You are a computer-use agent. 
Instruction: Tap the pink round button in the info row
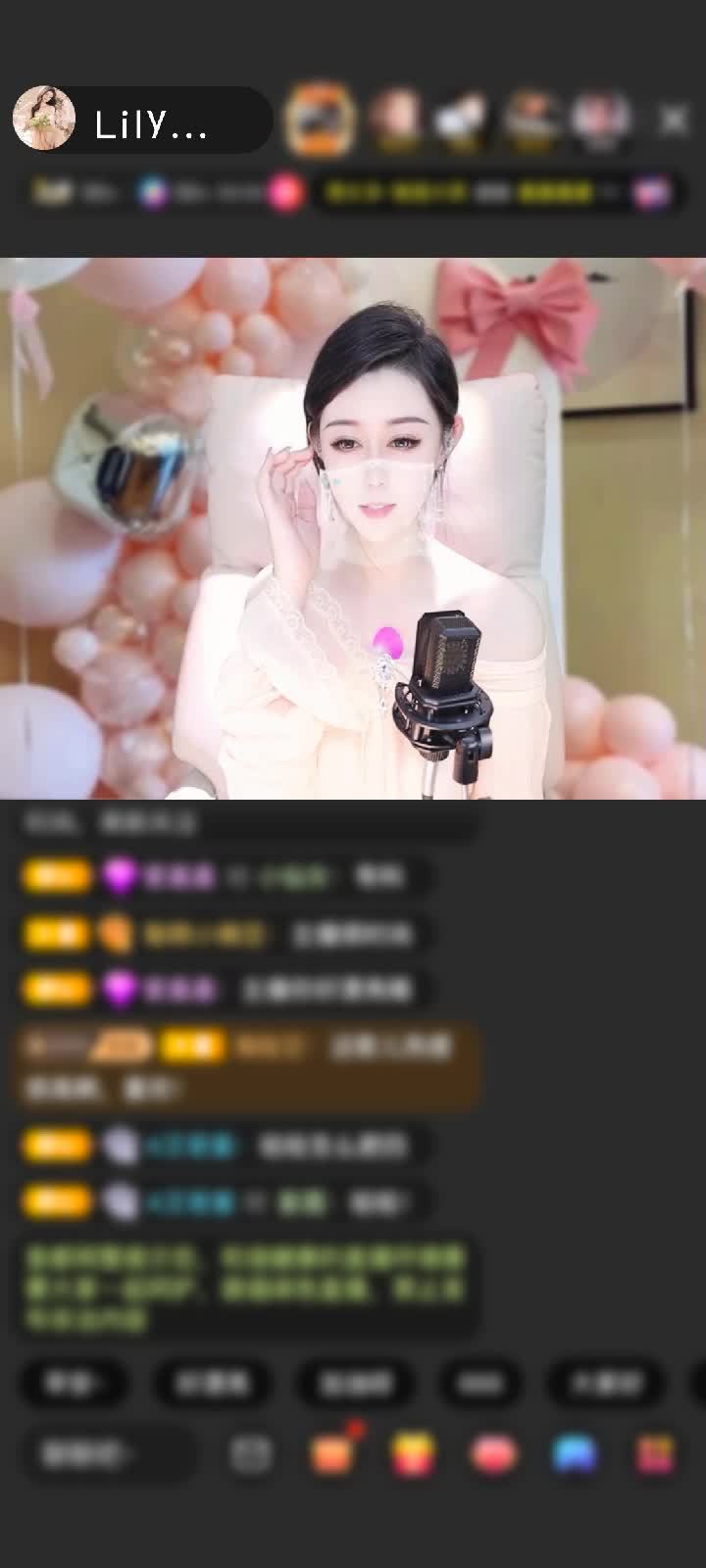pos(285,192)
